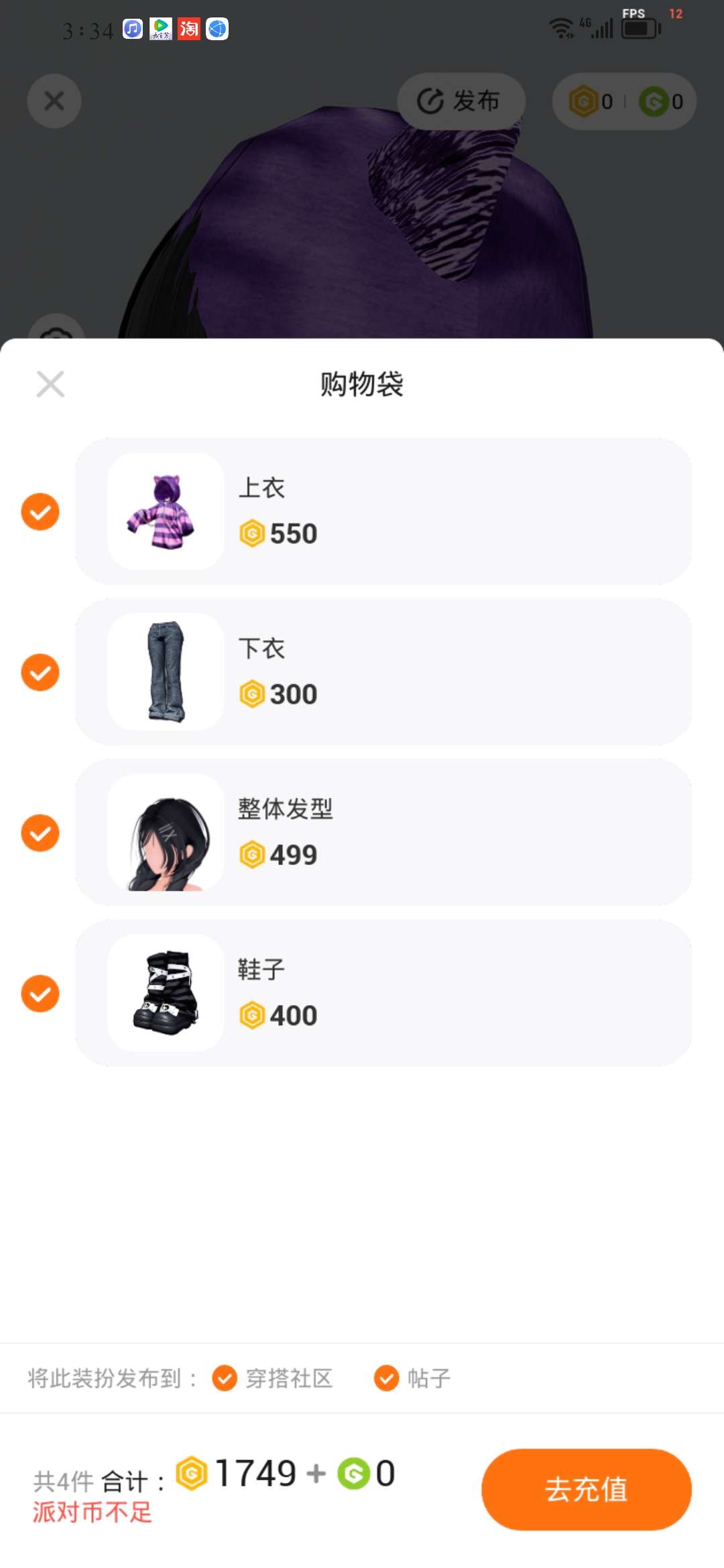The height and width of the screenshot is (1568, 724).
Task: Open the 鞋子 boots card
Action: (383, 994)
